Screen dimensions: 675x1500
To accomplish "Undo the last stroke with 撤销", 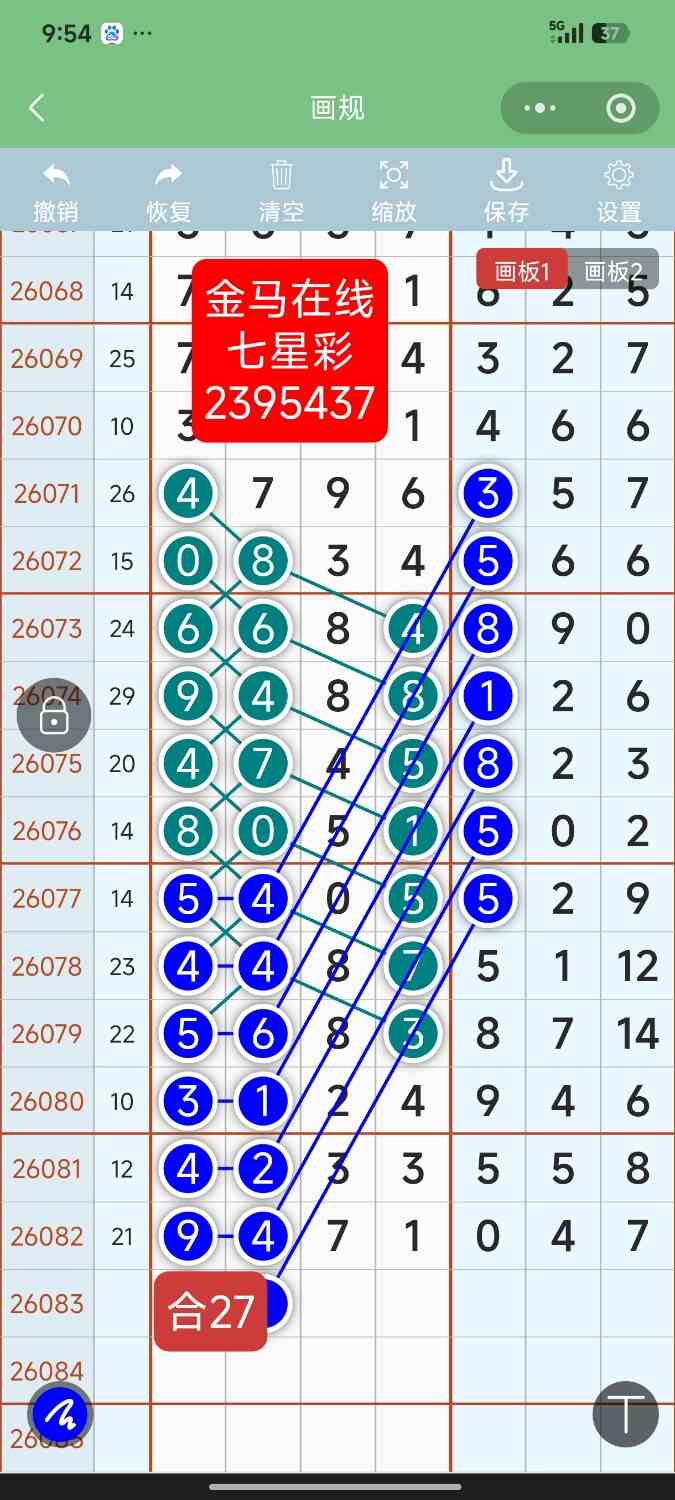I will [56, 192].
